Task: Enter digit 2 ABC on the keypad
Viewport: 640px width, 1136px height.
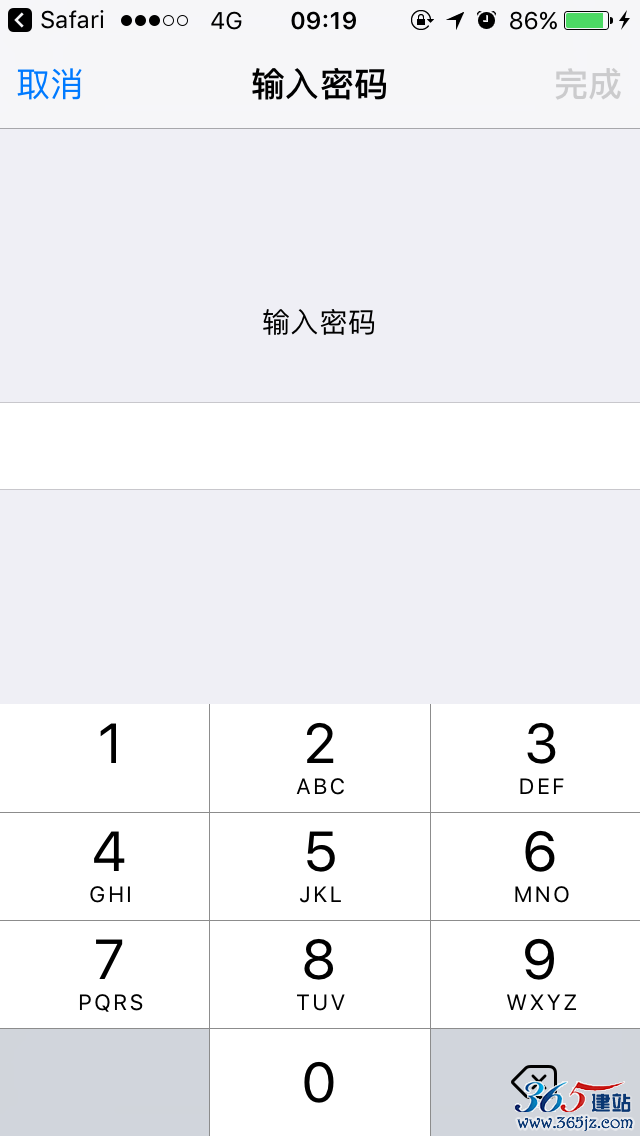Action: click(320, 758)
